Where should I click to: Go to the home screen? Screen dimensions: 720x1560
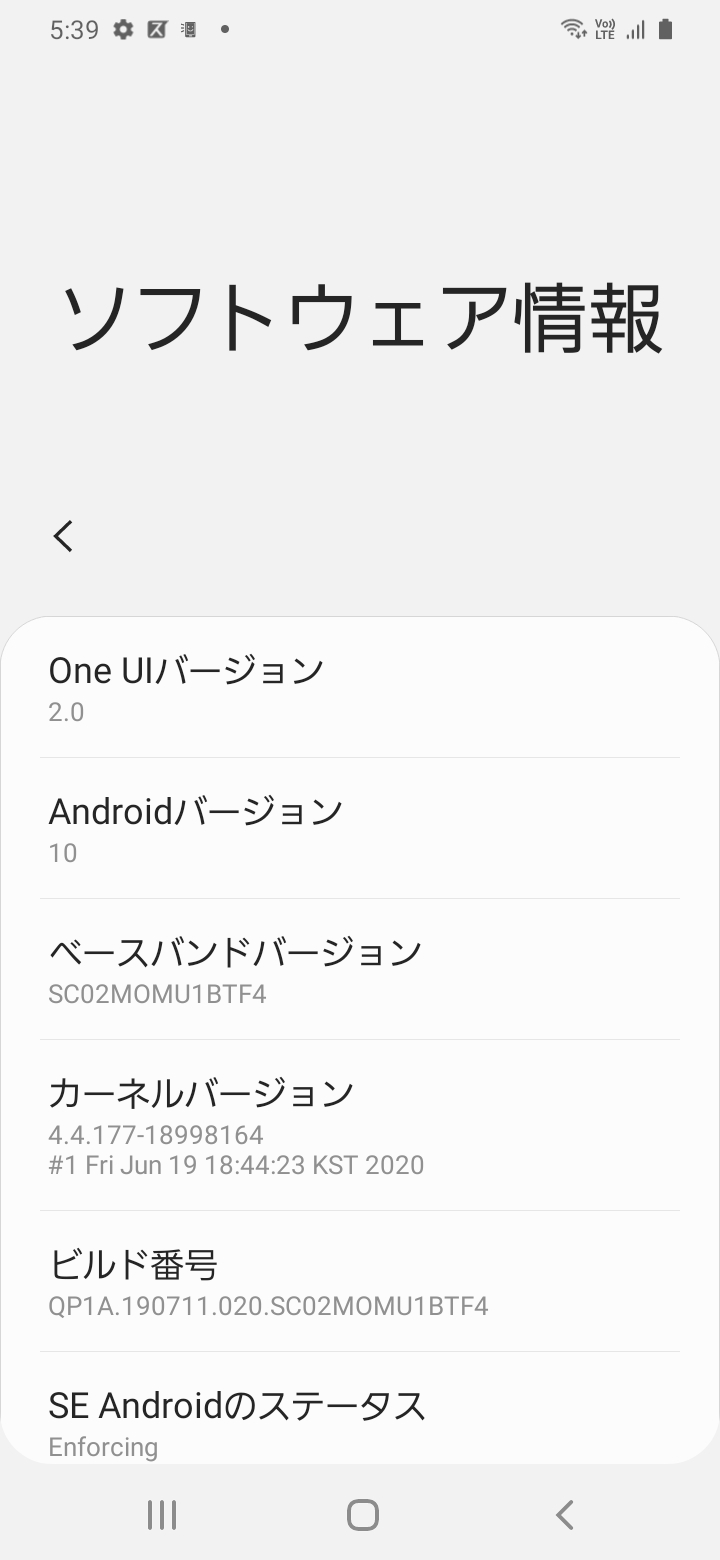pos(362,1515)
